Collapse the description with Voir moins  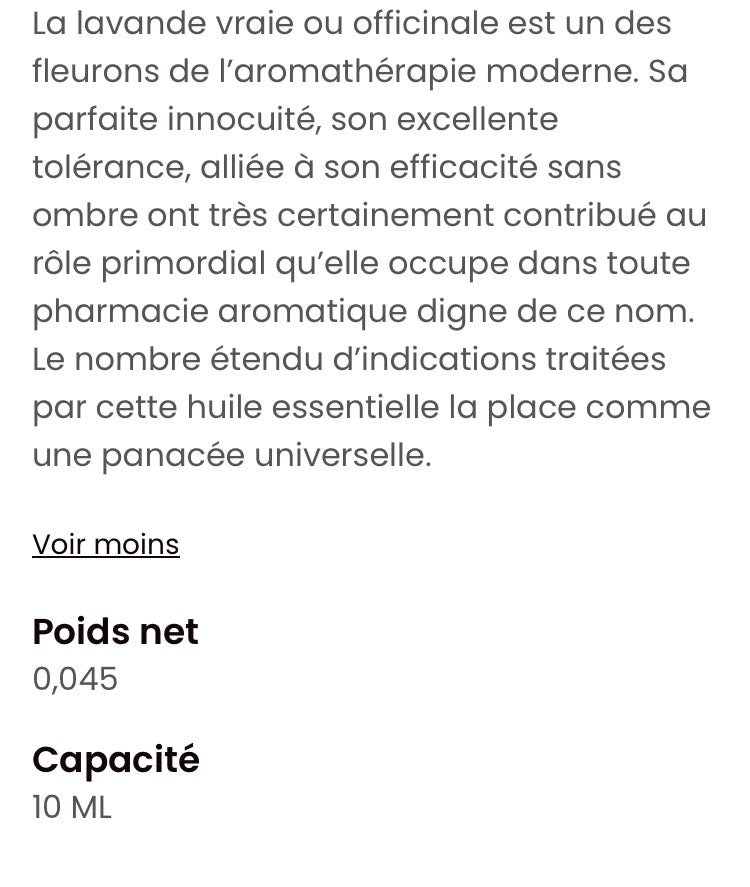pyautogui.click(x=106, y=544)
